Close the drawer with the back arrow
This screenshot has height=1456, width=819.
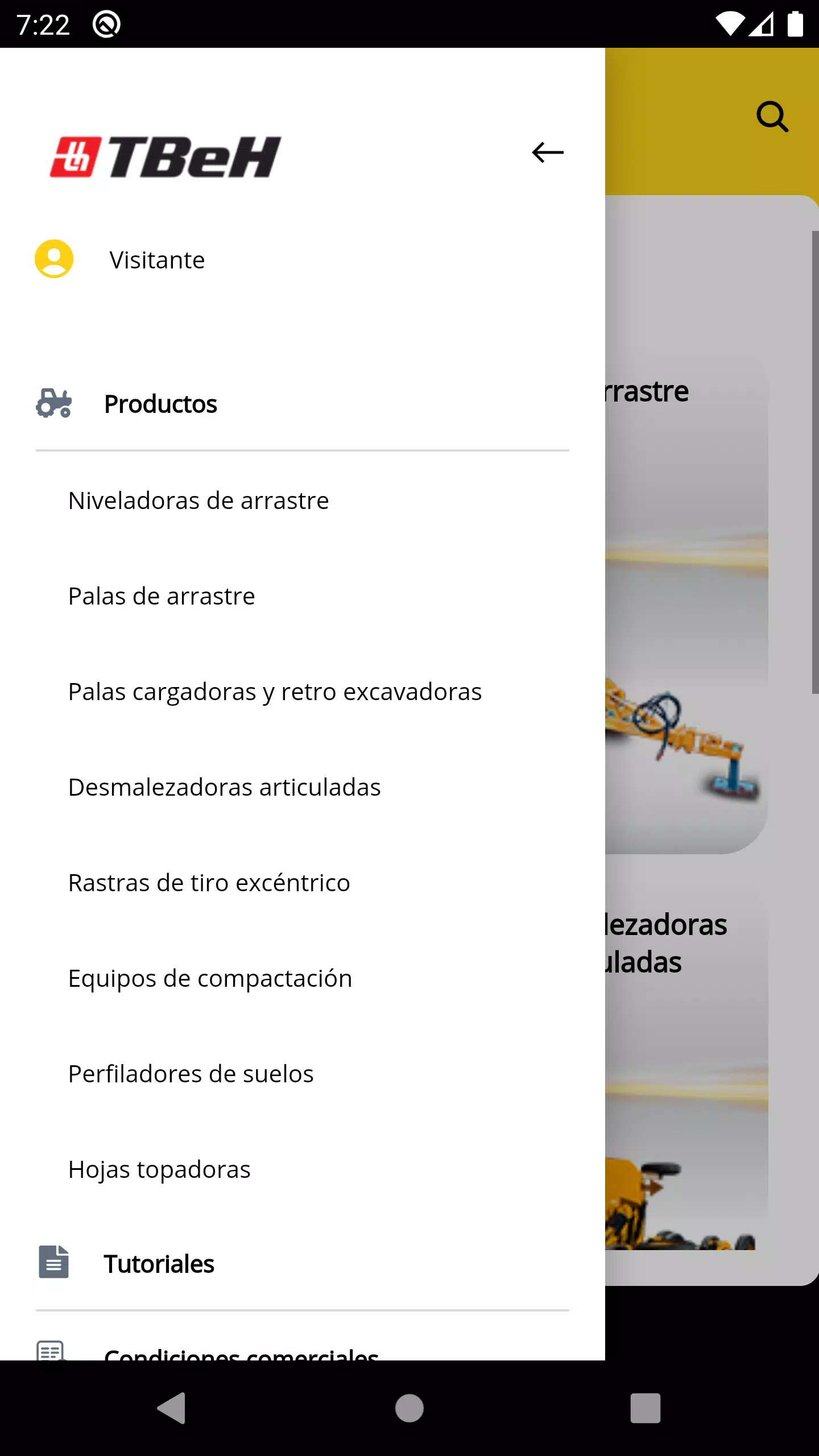tap(547, 152)
